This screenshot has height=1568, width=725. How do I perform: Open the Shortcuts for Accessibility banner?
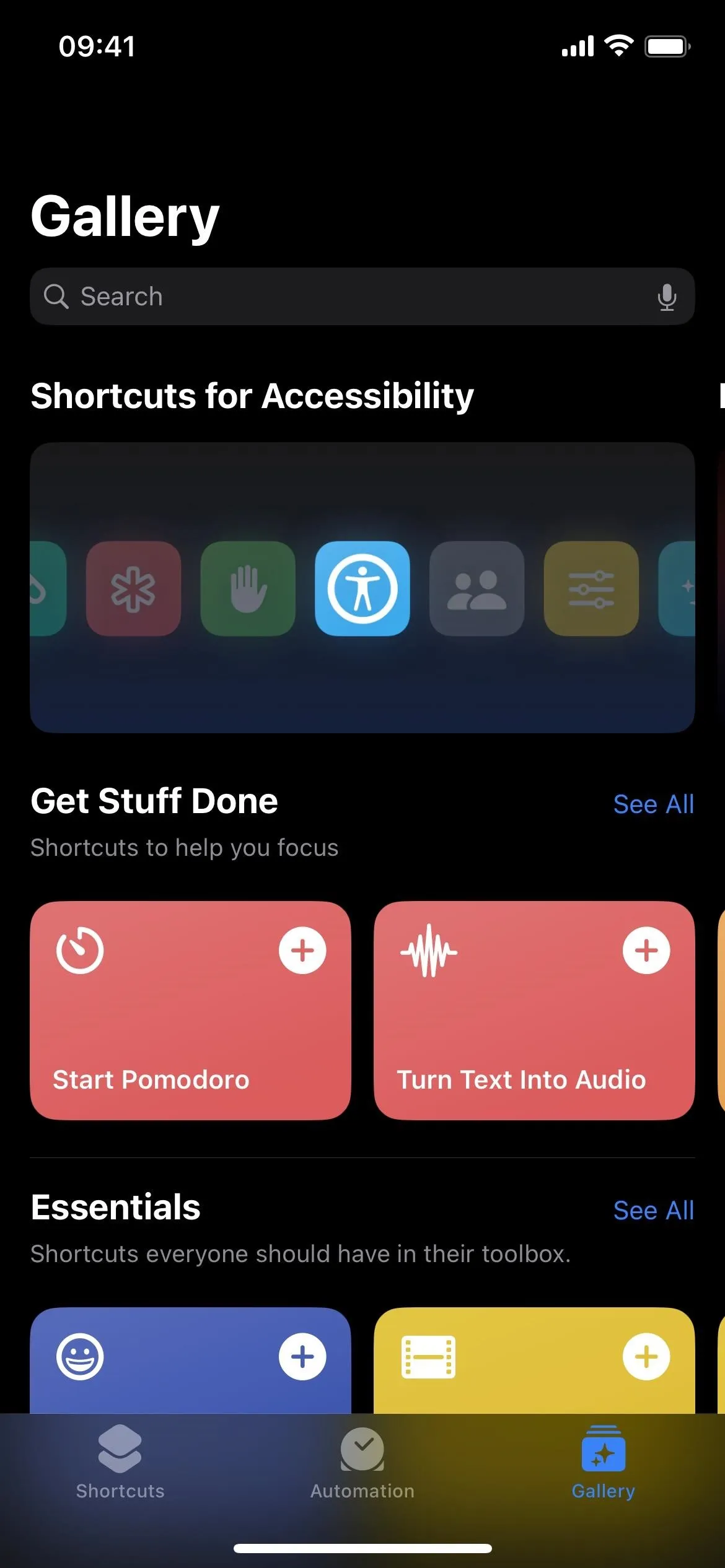(x=362, y=587)
